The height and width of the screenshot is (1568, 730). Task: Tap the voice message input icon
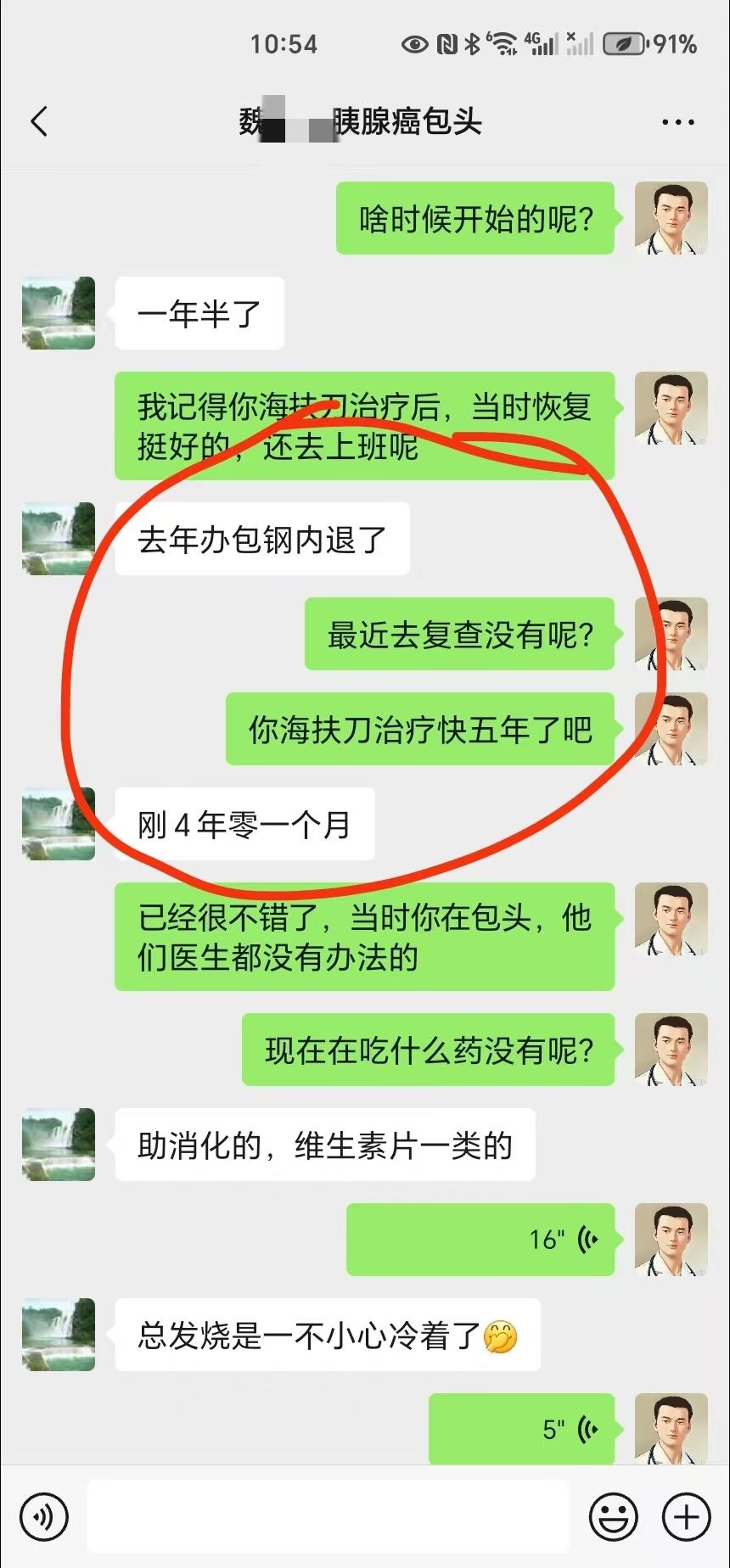(x=45, y=1517)
